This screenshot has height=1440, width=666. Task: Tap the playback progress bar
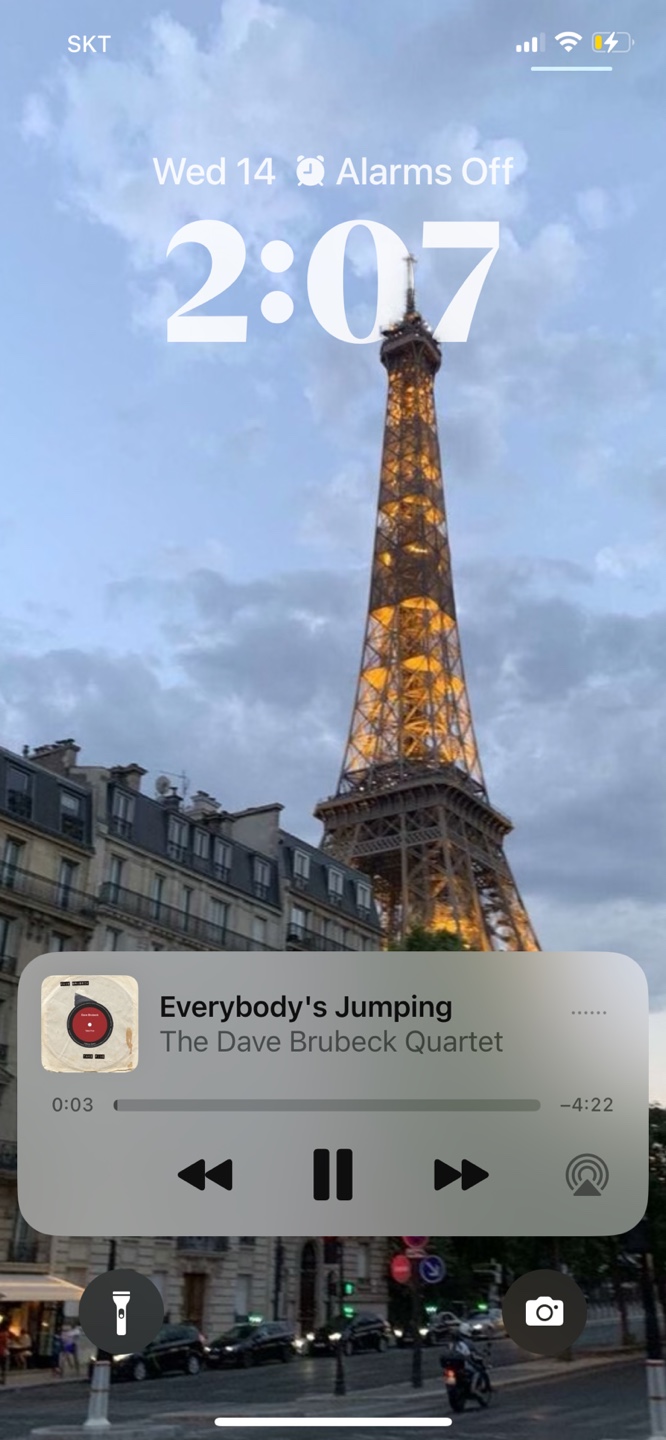[x=327, y=1105]
